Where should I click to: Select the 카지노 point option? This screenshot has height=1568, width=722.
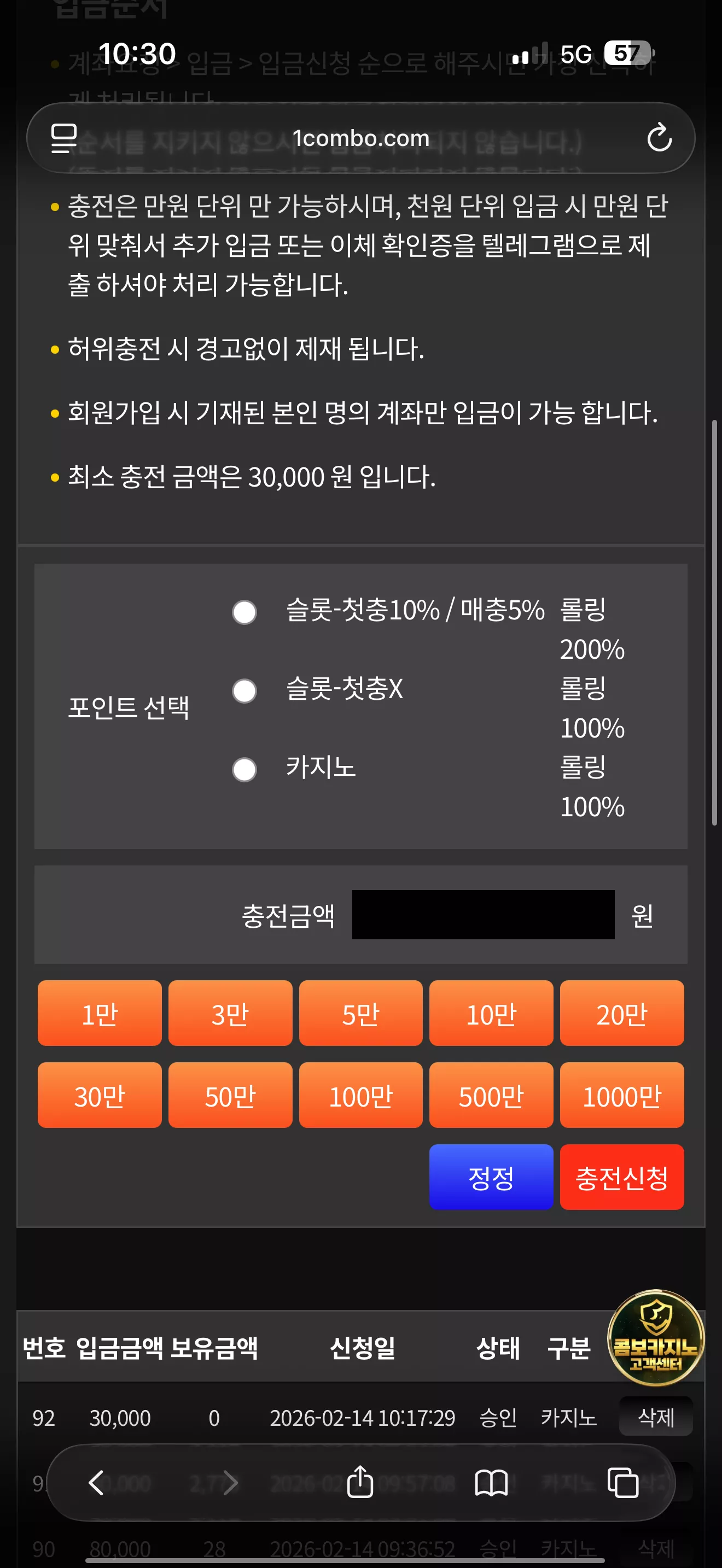[244, 769]
